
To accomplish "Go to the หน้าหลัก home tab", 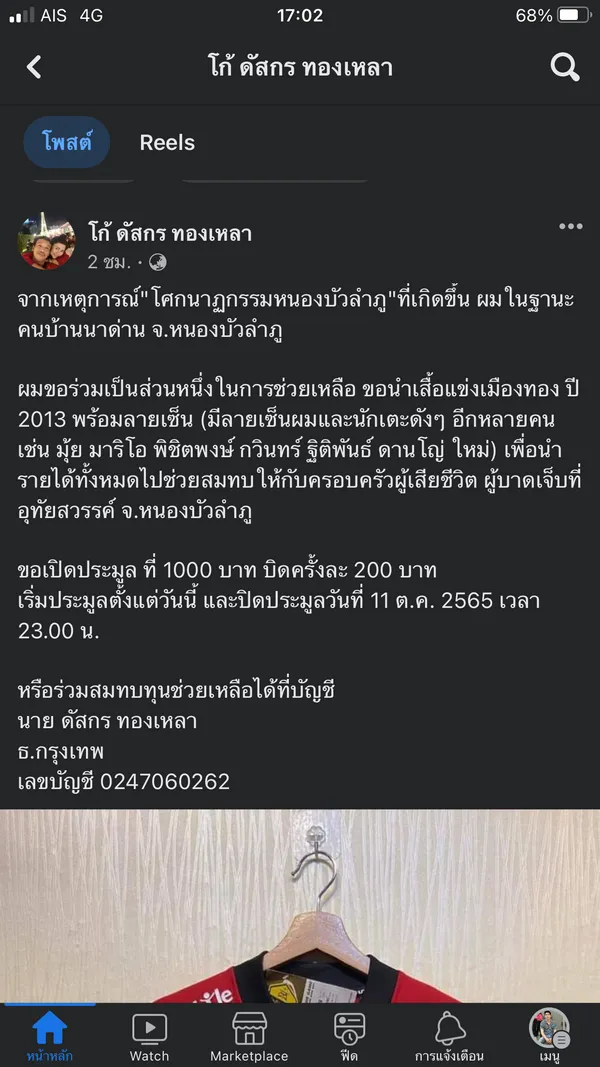I will coord(50,1036).
